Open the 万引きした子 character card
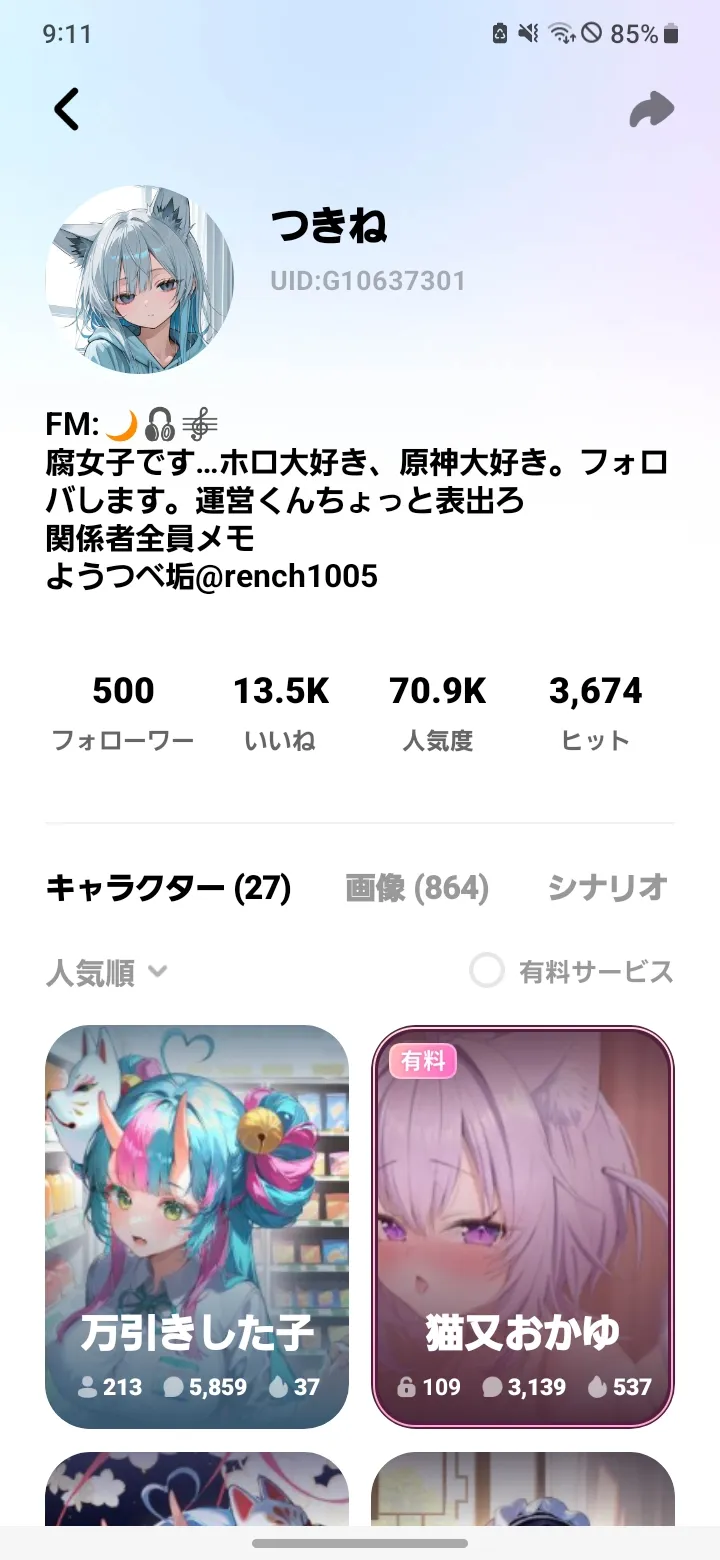720x1560 pixels. tap(197, 1226)
